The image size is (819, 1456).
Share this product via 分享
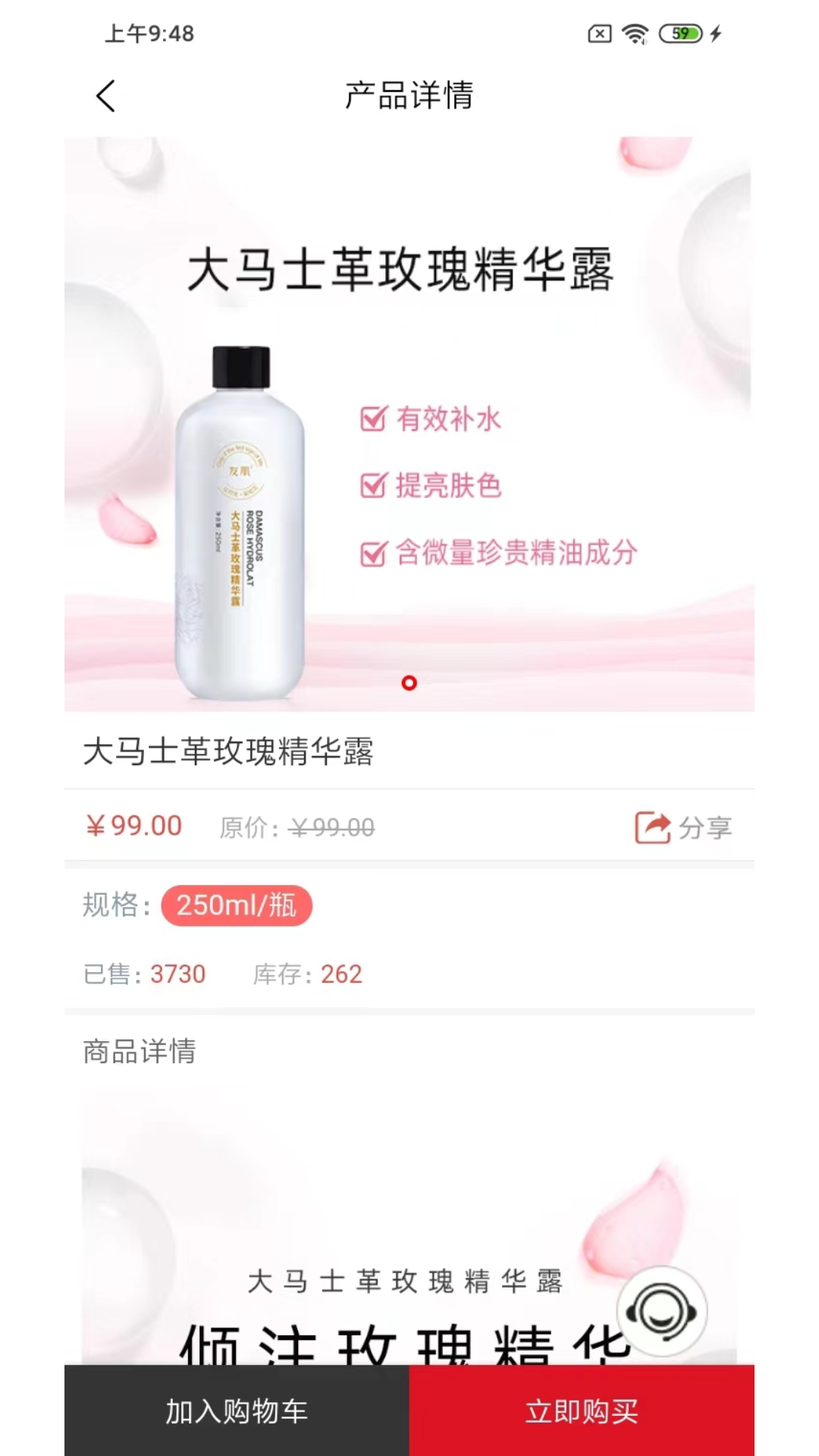click(x=683, y=827)
